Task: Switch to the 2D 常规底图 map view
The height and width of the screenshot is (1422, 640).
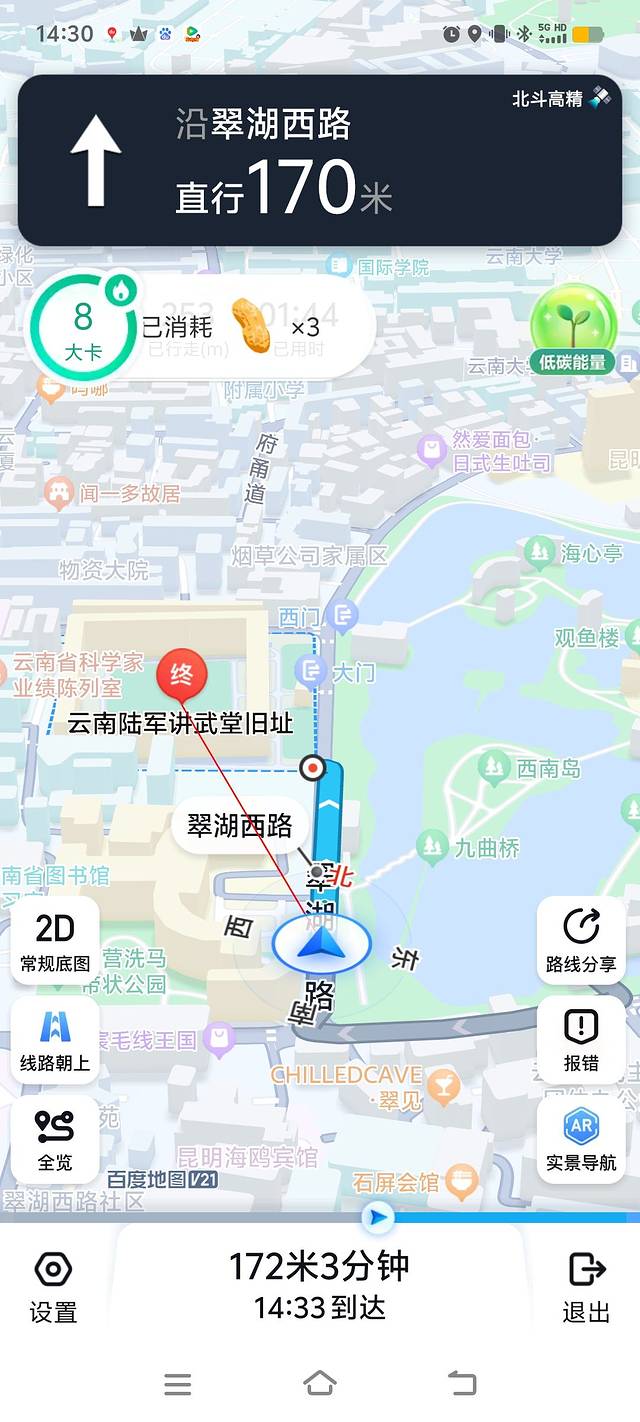Action: click(55, 941)
